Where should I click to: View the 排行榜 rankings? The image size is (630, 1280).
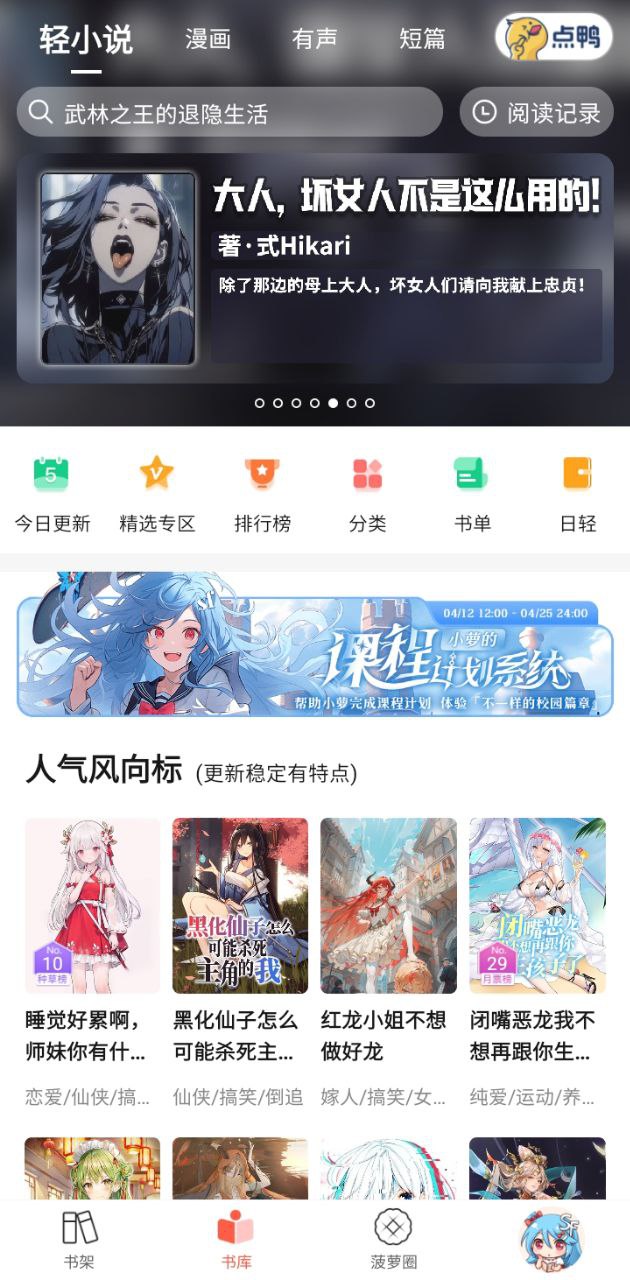click(262, 494)
